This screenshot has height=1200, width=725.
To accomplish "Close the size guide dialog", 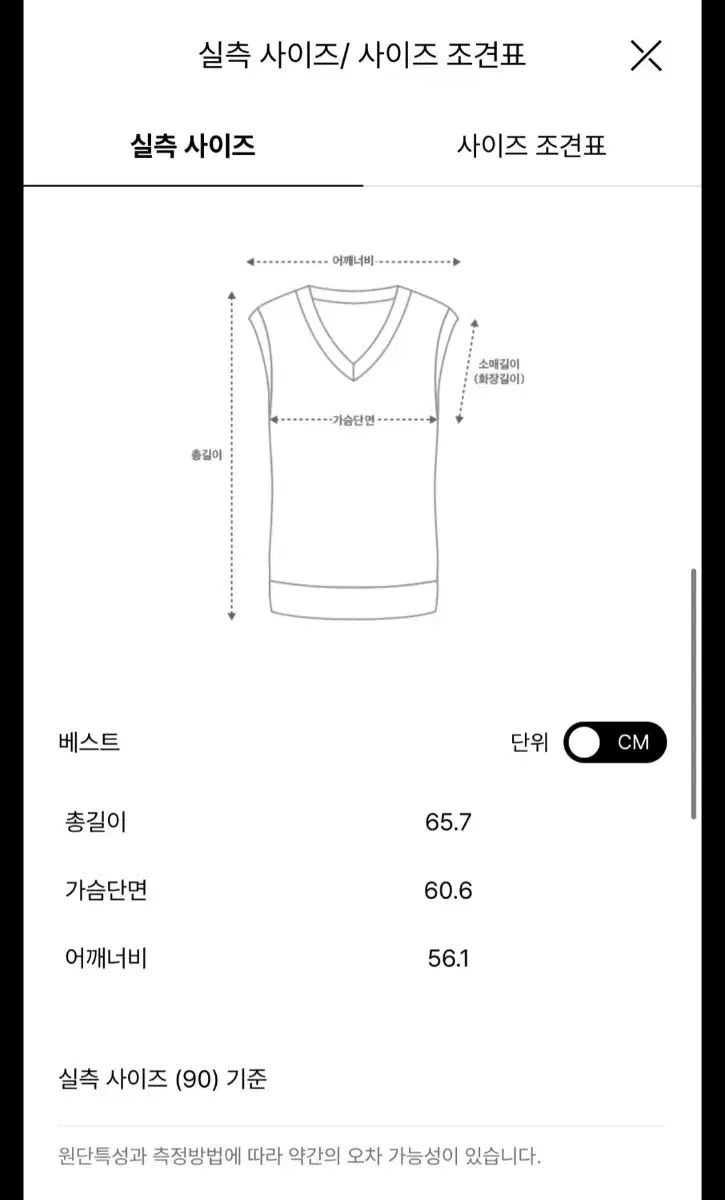I will (646, 55).
